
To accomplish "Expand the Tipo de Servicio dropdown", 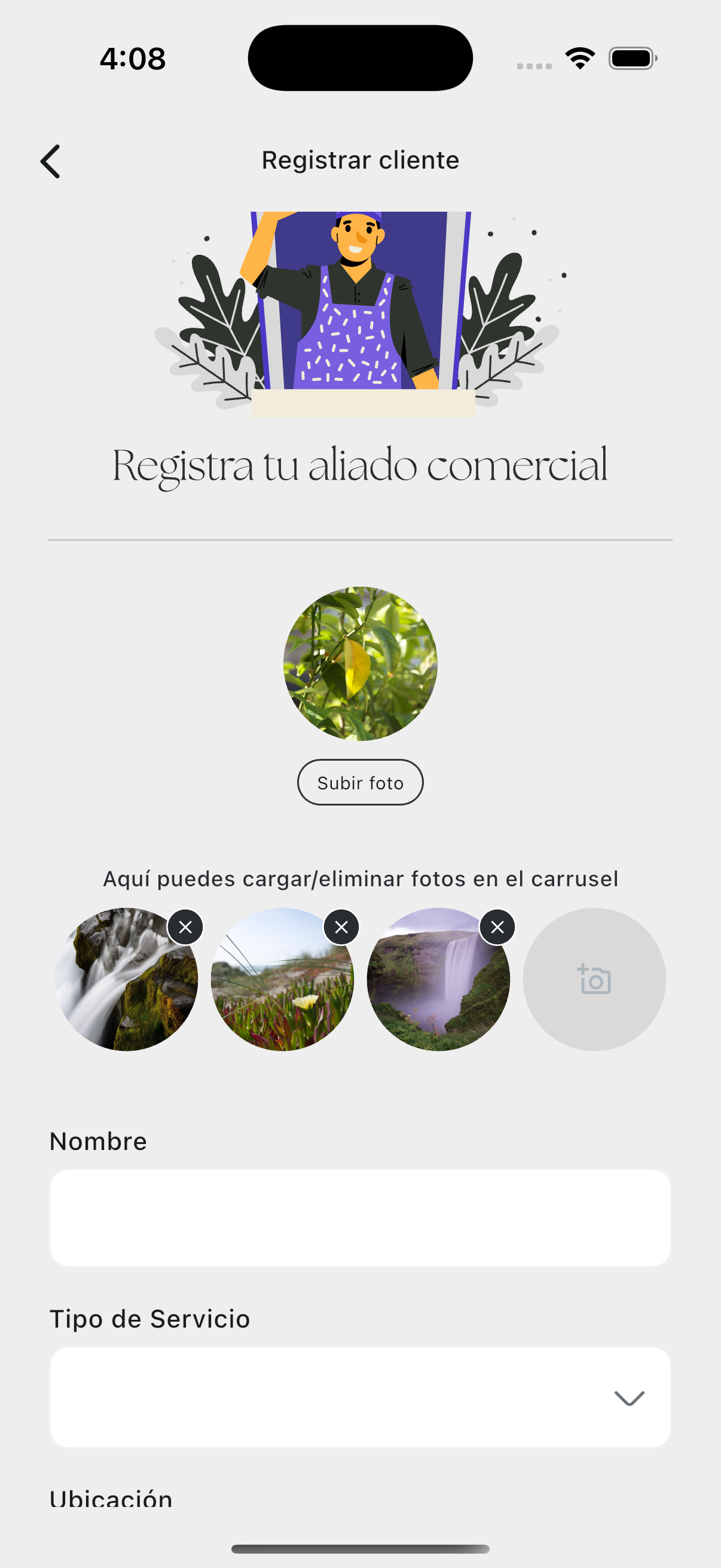I will [360, 1397].
